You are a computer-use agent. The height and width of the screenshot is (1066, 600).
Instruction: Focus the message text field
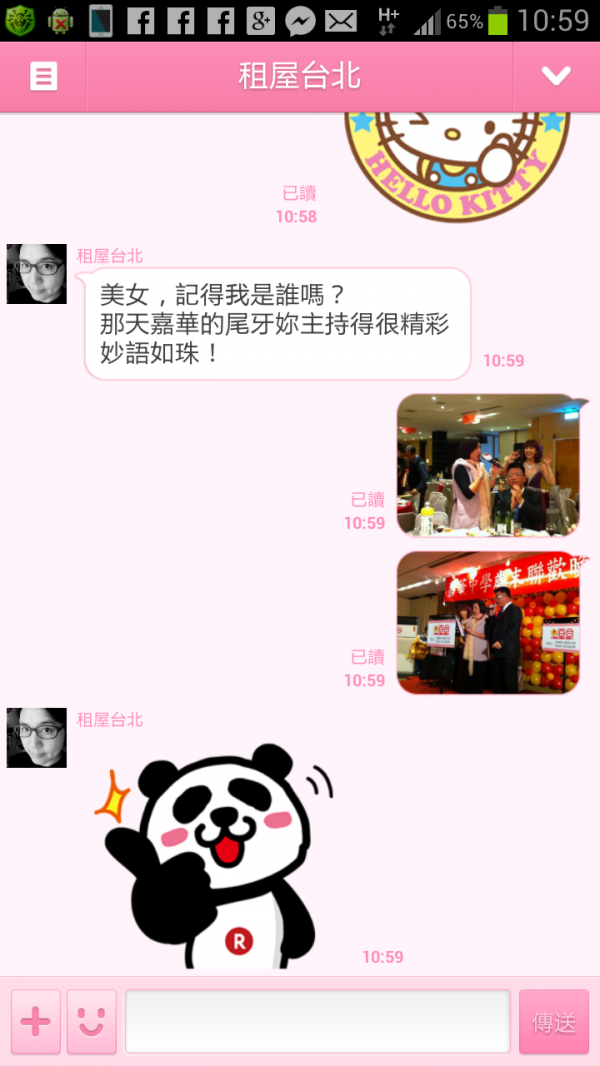(x=317, y=1021)
